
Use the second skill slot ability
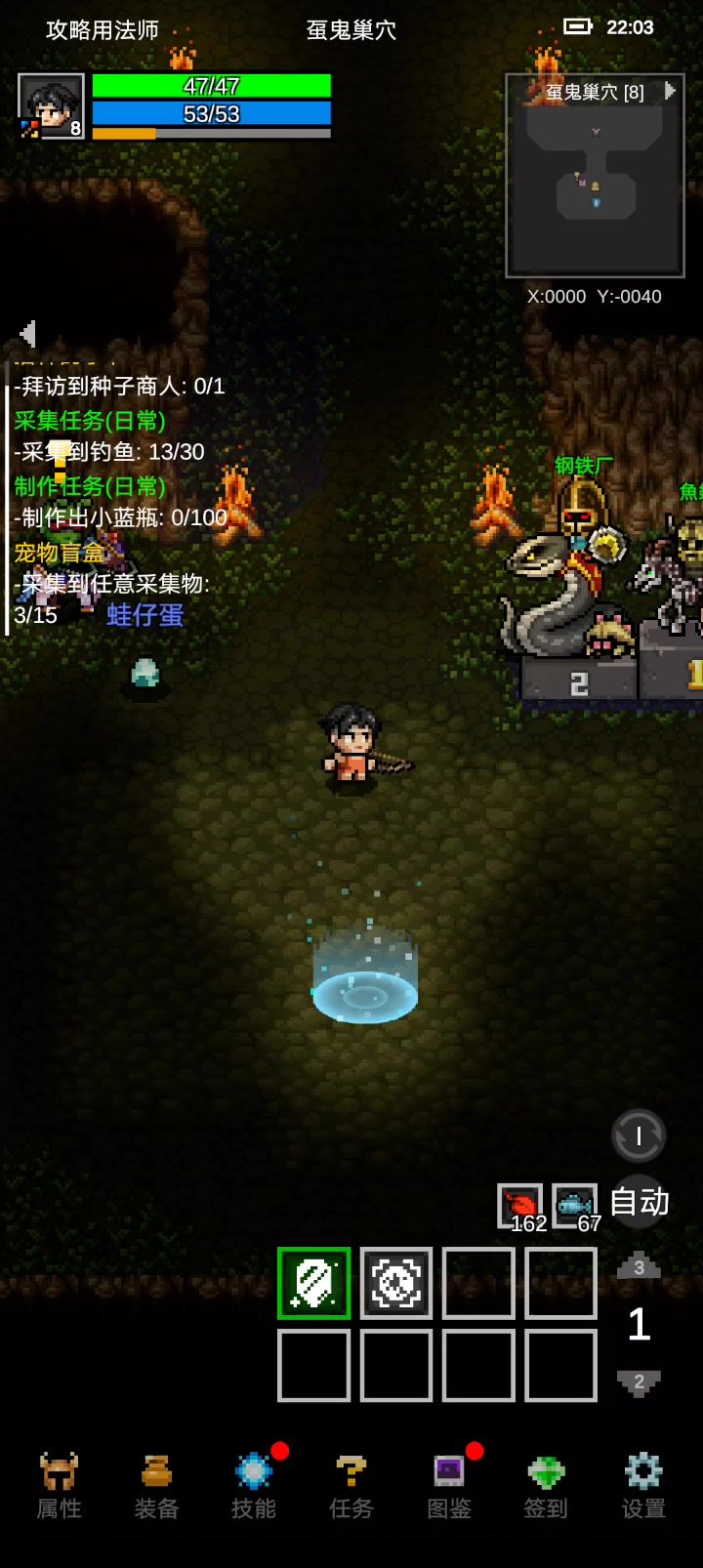click(396, 1283)
